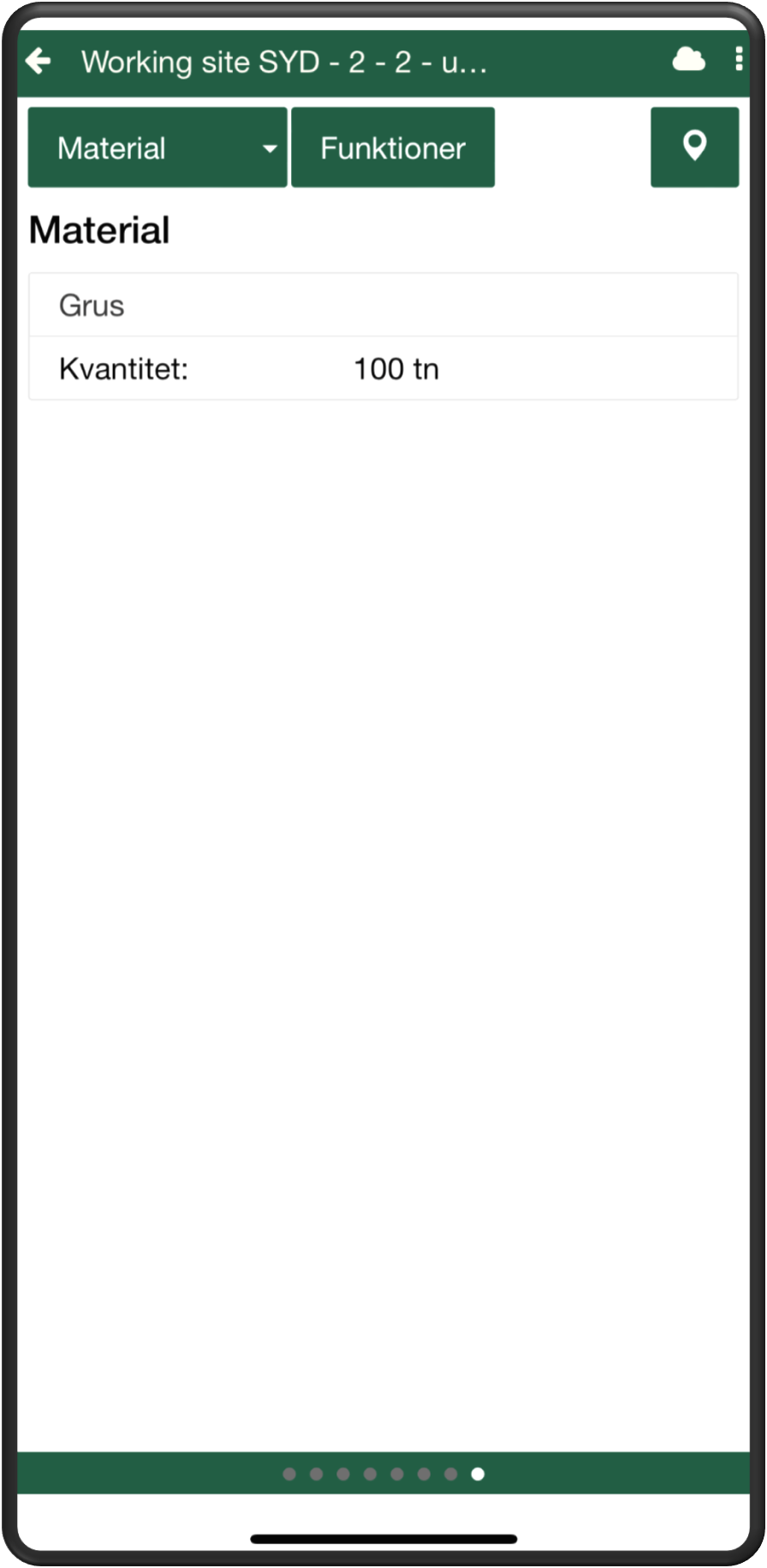Expand the Material dropdown
Screen dimensions: 767x1568
[158, 147]
